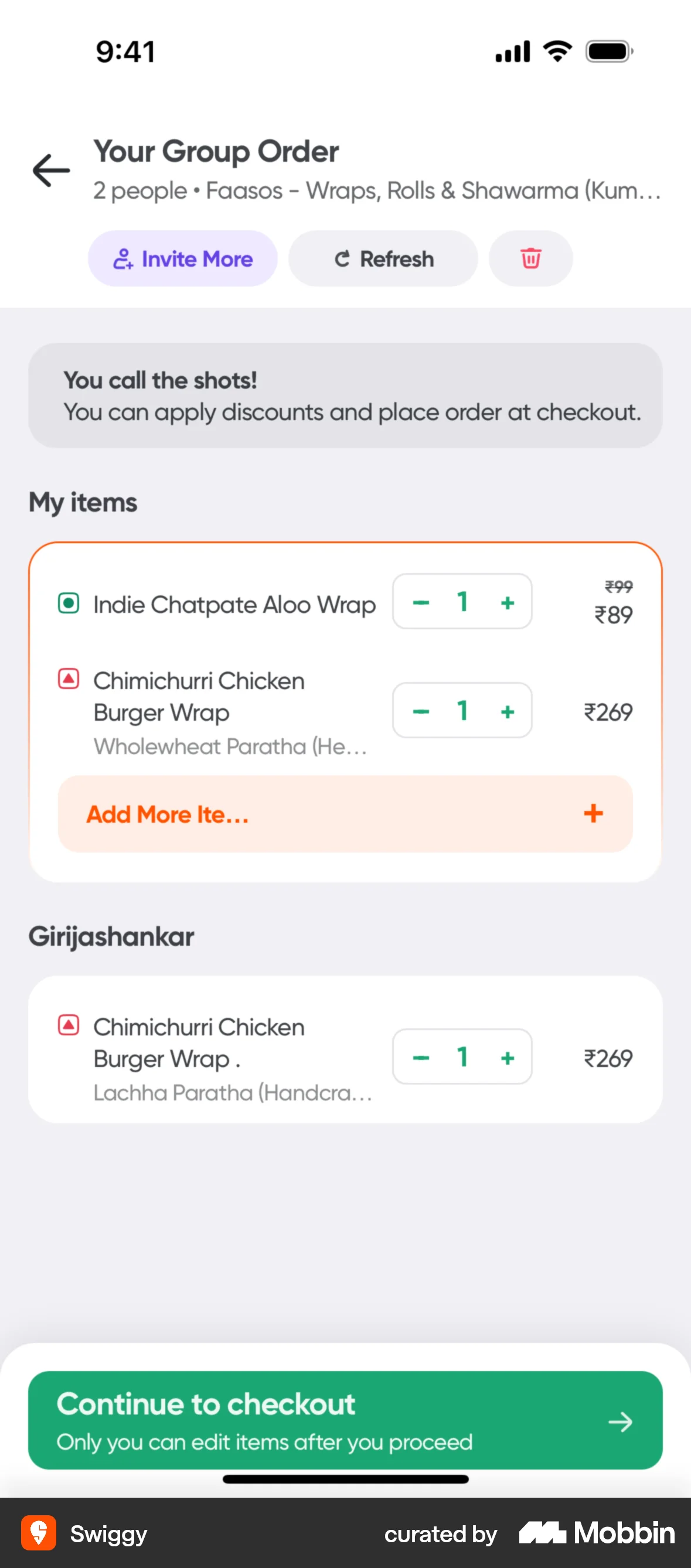The image size is (691, 1568).
Task: Click the circular refresh icon
Action: (x=343, y=258)
